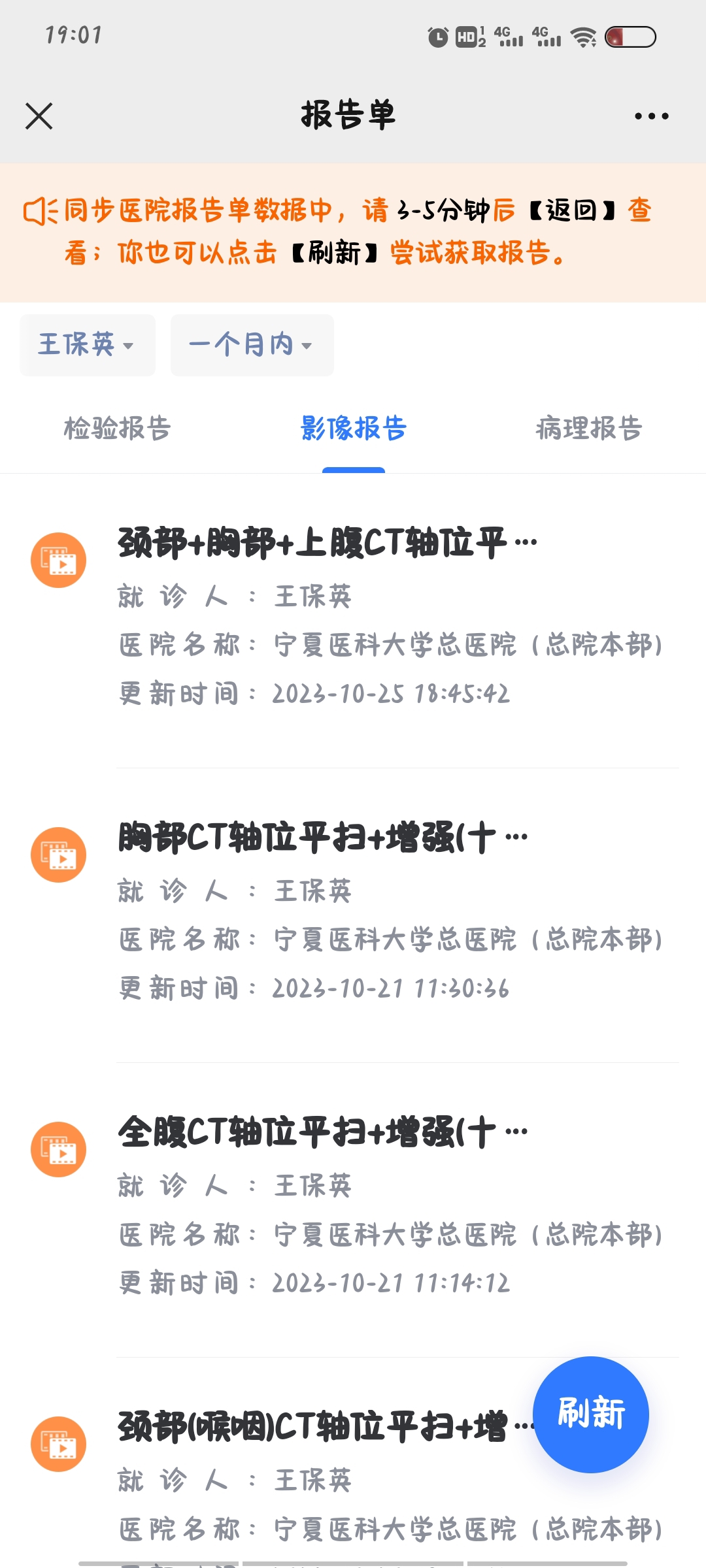Image resolution: width=706 pixels, height=1568 pixels.
Task: Close the 报告单 page
Action: click(39, 116)
